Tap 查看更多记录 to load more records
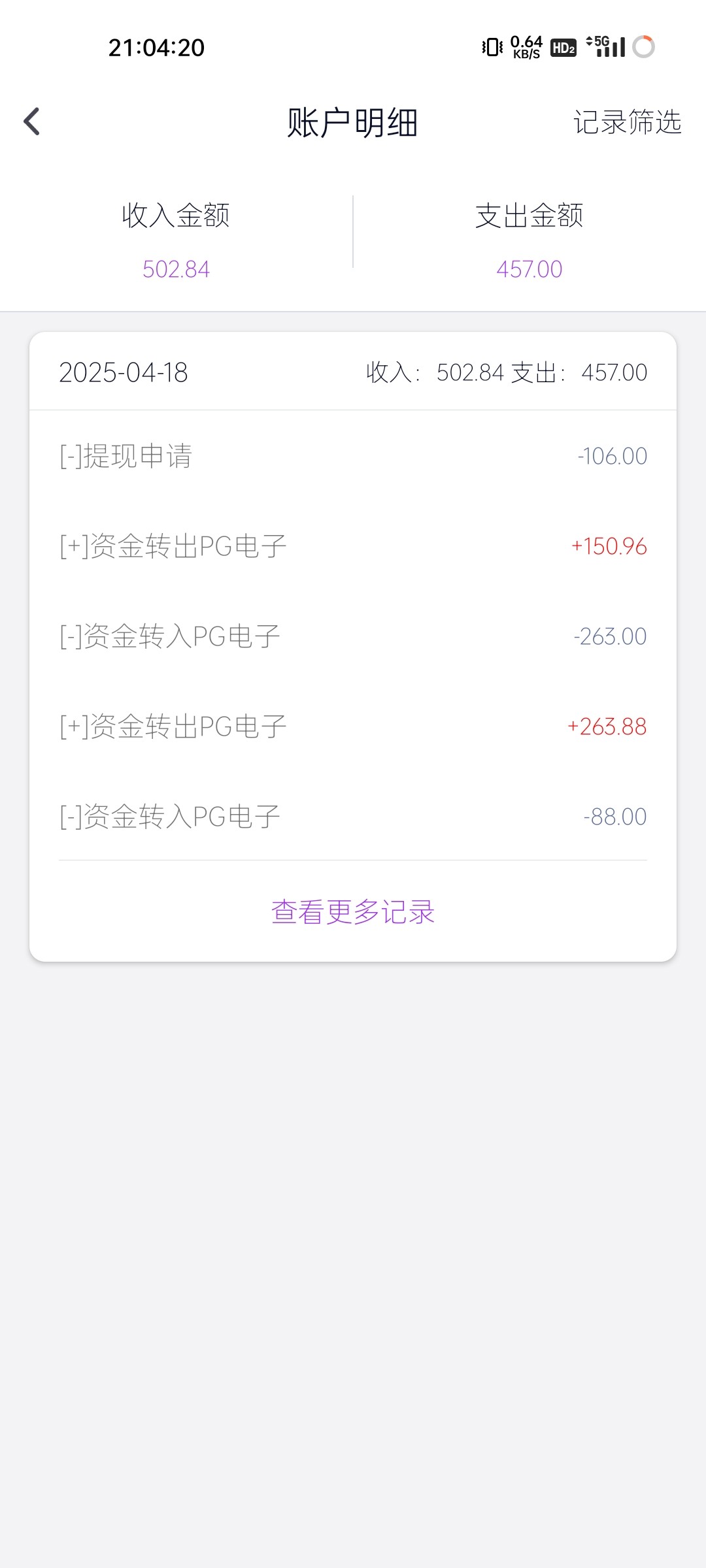Viewport: 706px width, 1568px height. tap(353, 911)
